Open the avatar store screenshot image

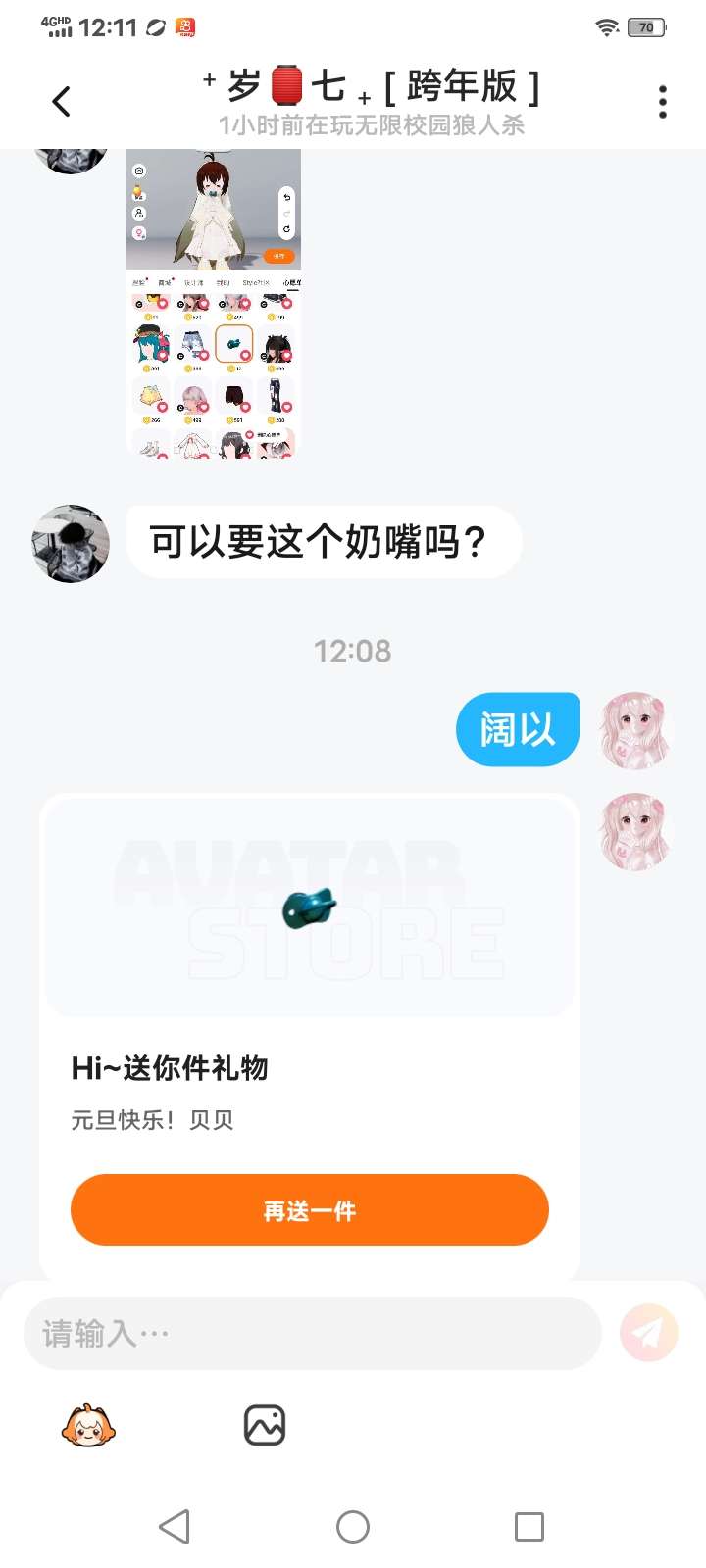(213, 304)
